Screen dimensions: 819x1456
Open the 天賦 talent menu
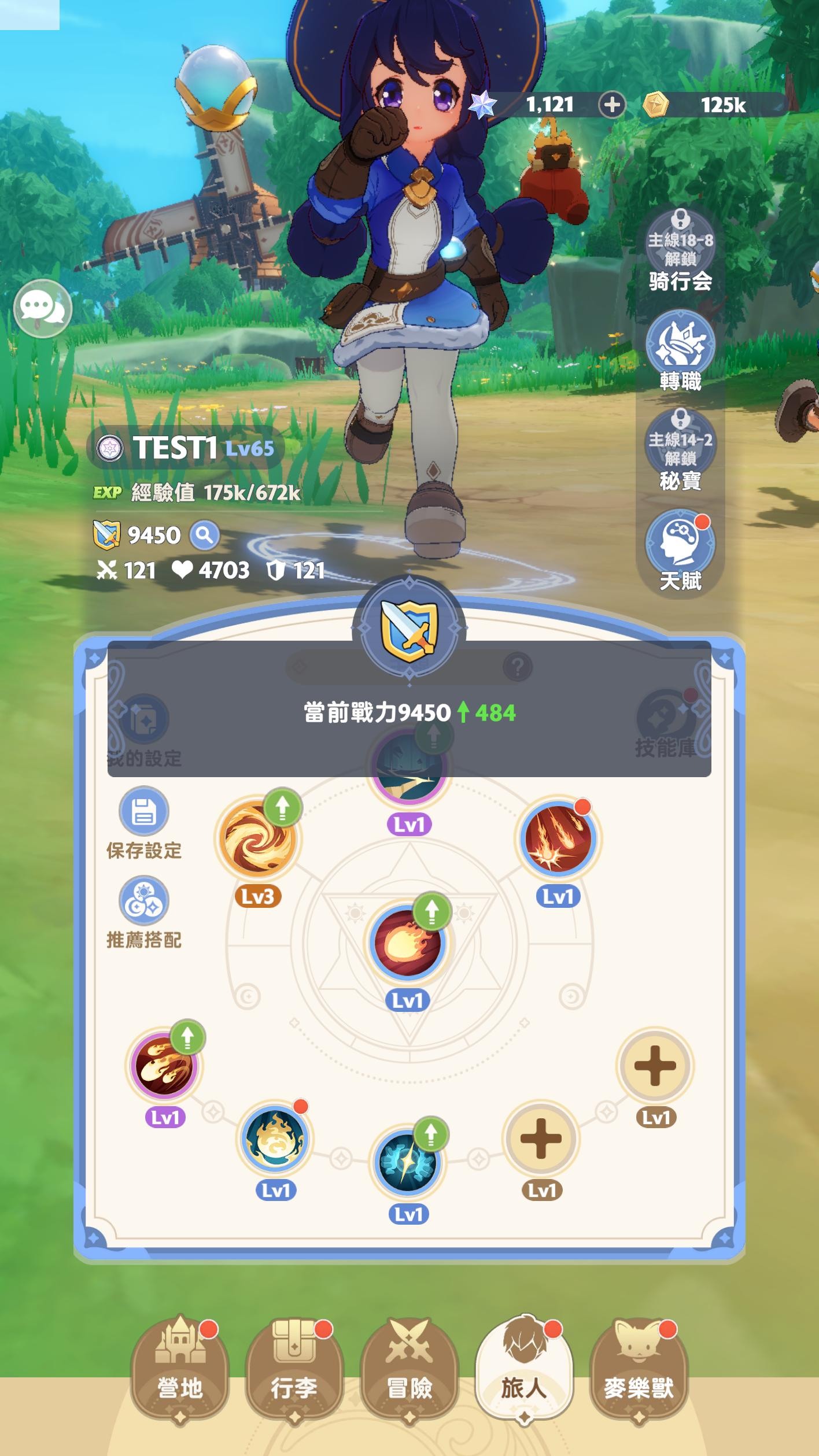pos(680,547)
